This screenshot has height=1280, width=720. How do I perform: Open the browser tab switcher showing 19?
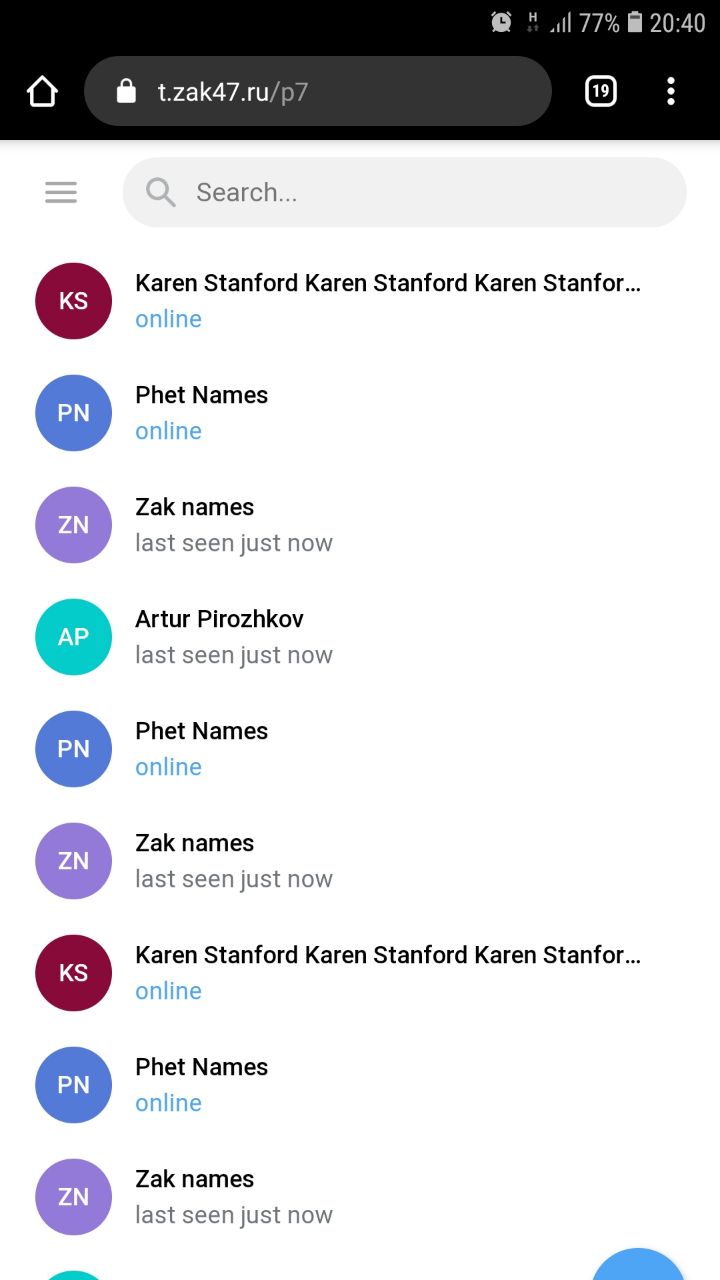click(x=600, y=92)
